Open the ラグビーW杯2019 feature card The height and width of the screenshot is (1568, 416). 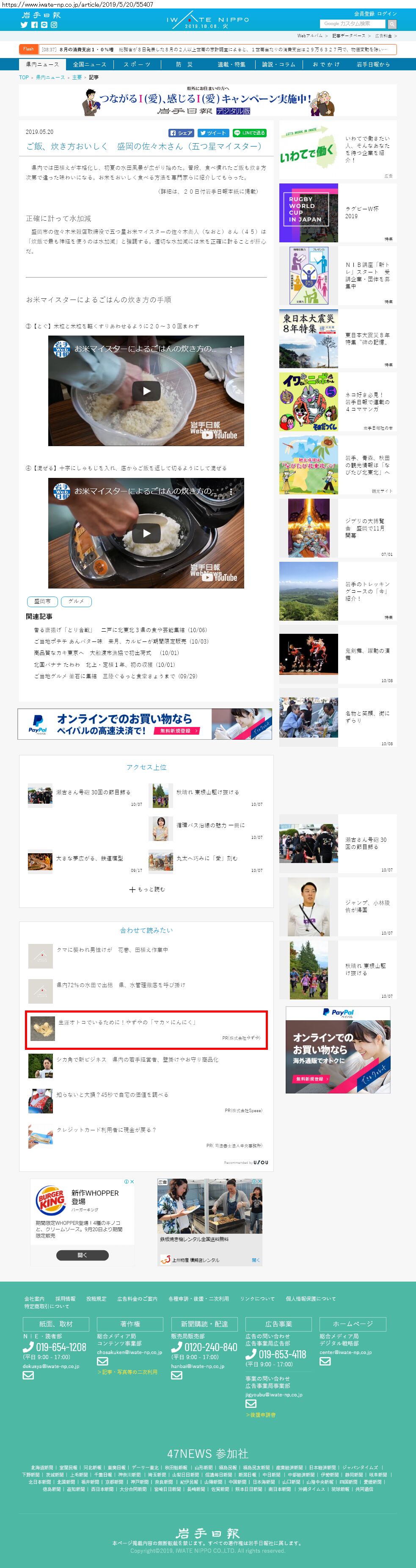click(338, 212)
